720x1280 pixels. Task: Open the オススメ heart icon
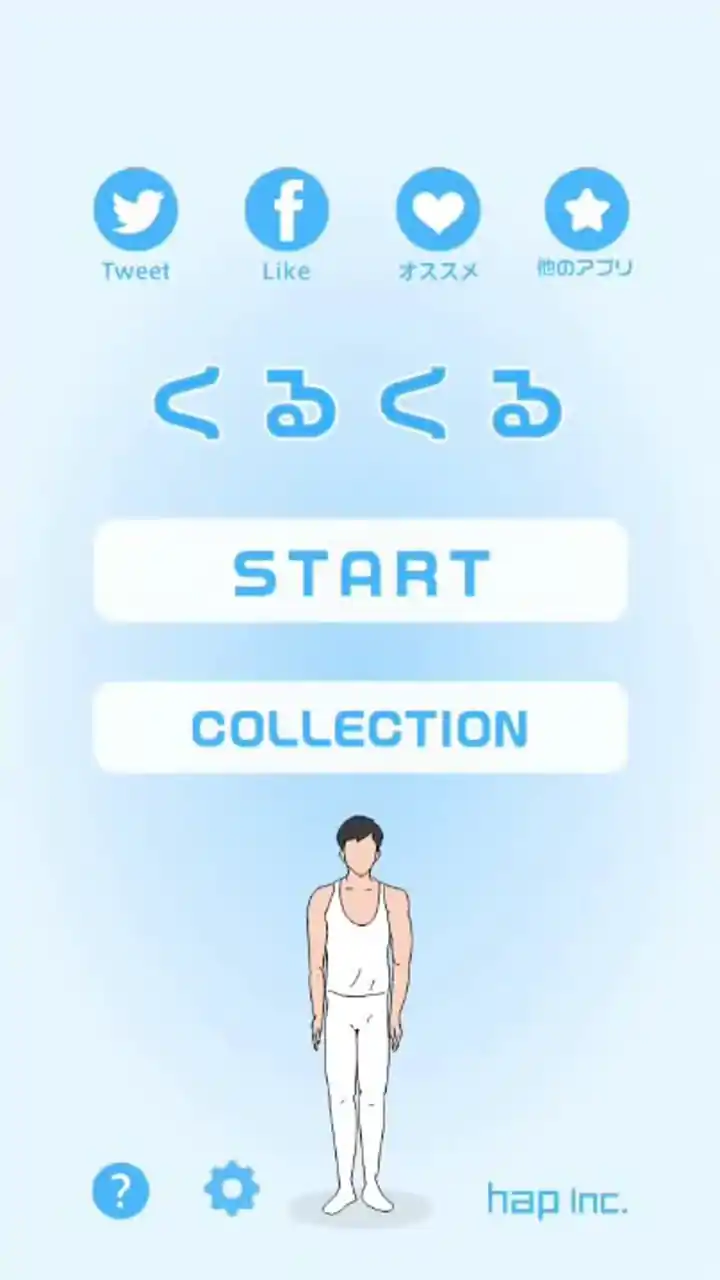438,209
